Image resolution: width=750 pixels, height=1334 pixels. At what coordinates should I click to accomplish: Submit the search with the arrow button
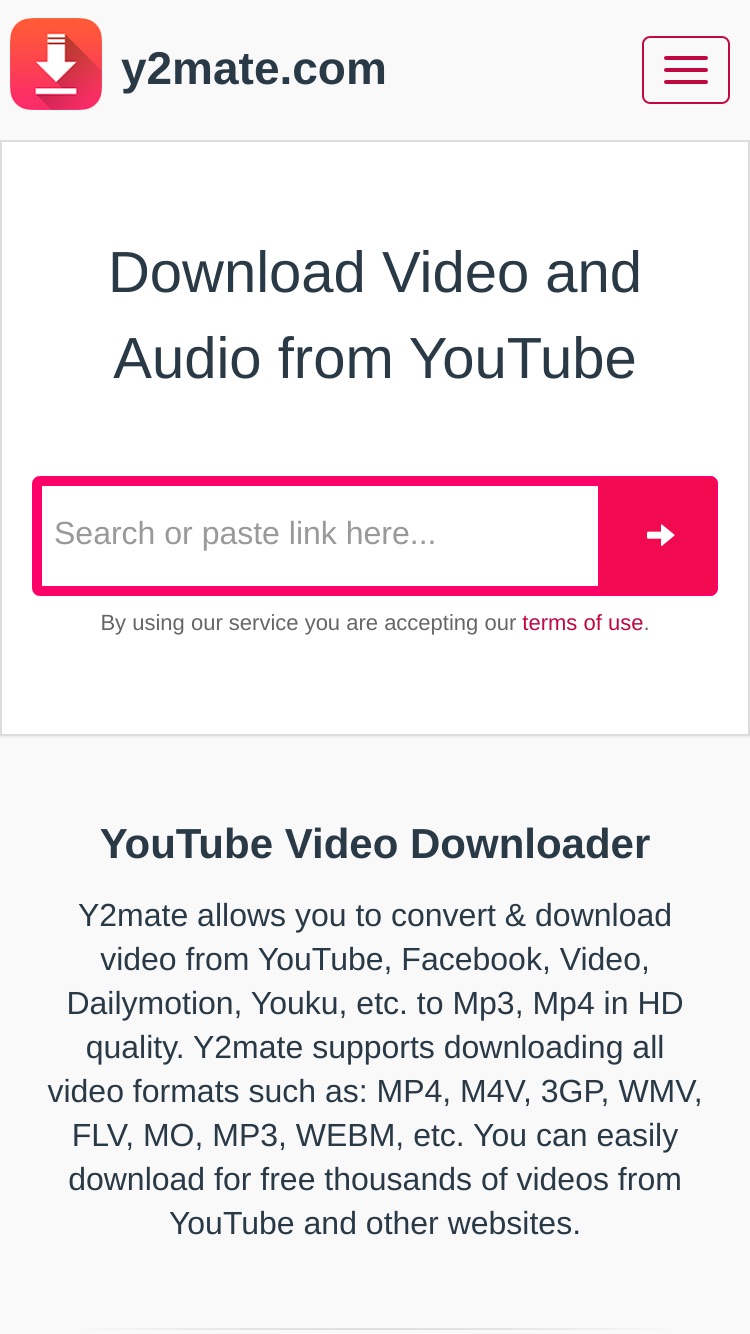[660, 535]
